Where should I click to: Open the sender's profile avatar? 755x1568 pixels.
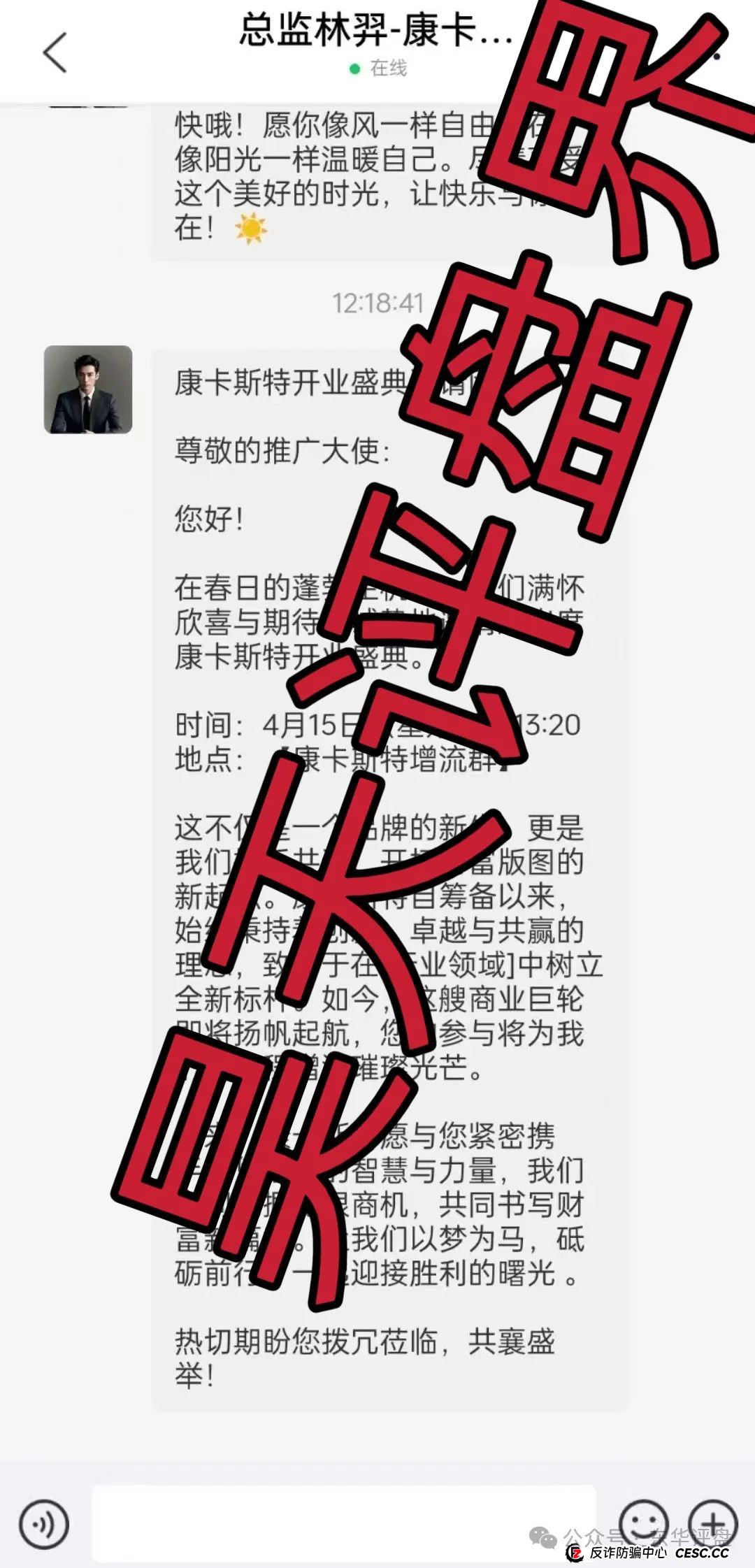[88, 389]
